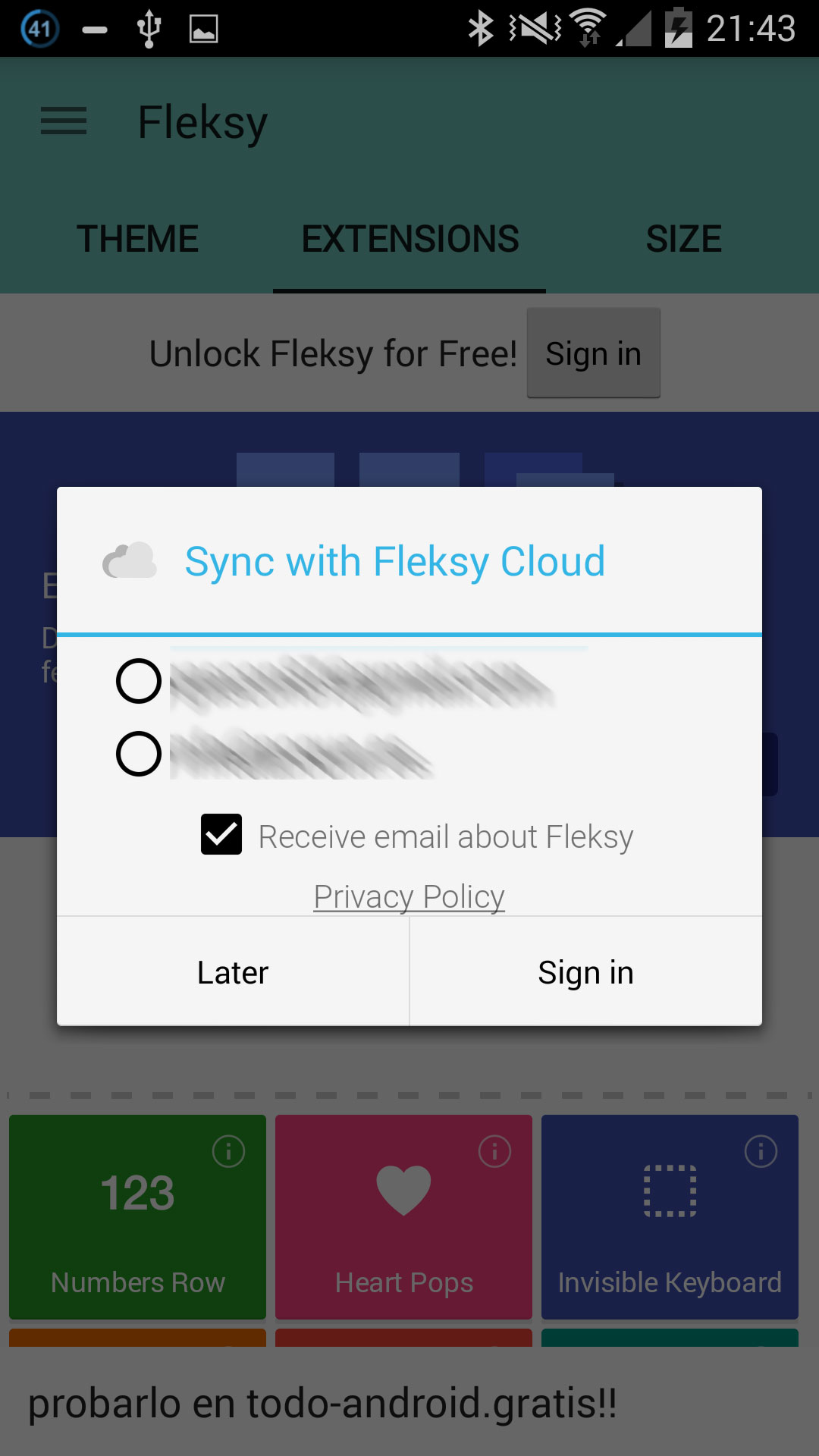Select the second account radio button
This screenshot has width=819, height=1456.
(139, 754)
